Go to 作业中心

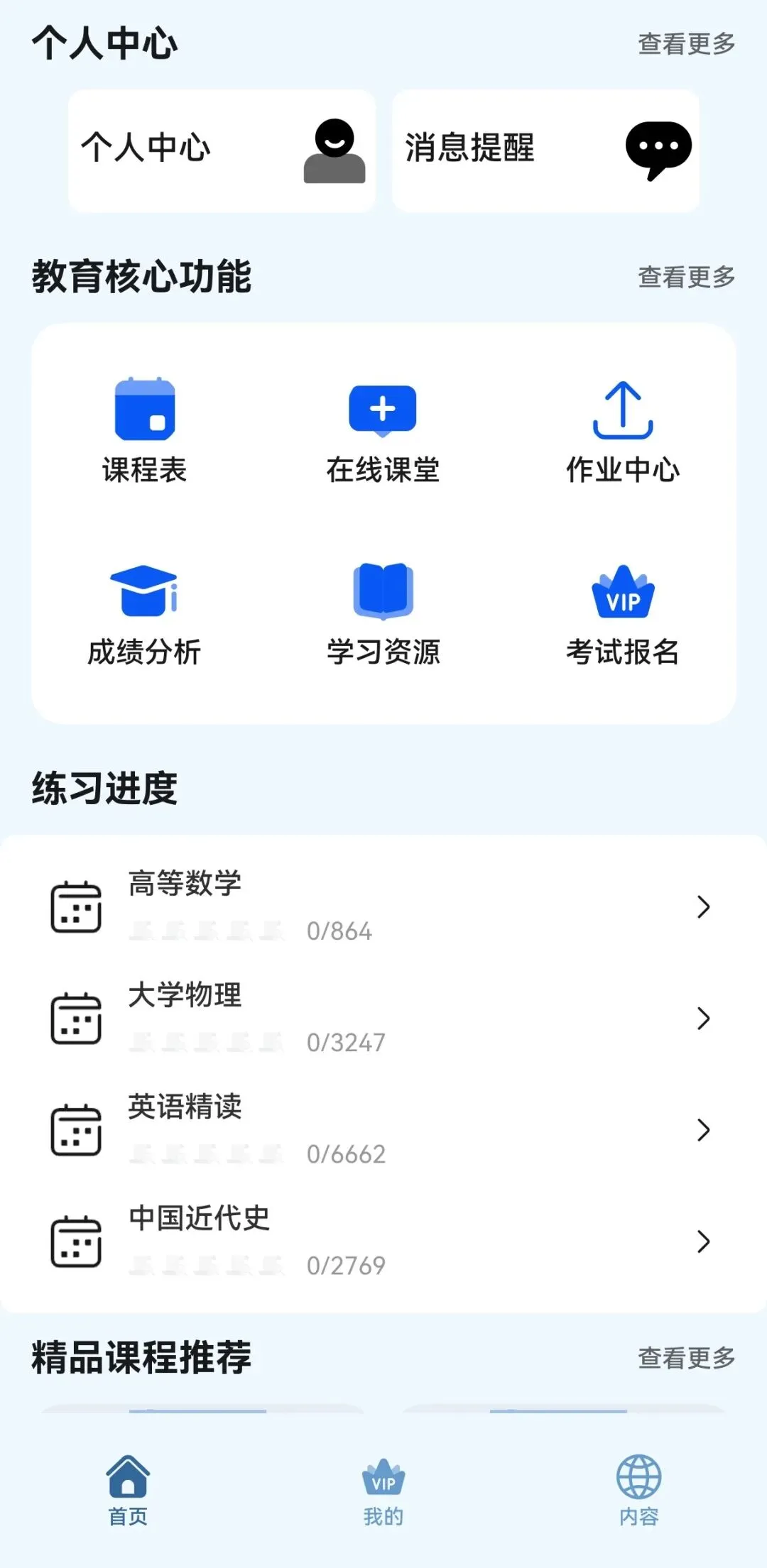(x=622, y=431)
